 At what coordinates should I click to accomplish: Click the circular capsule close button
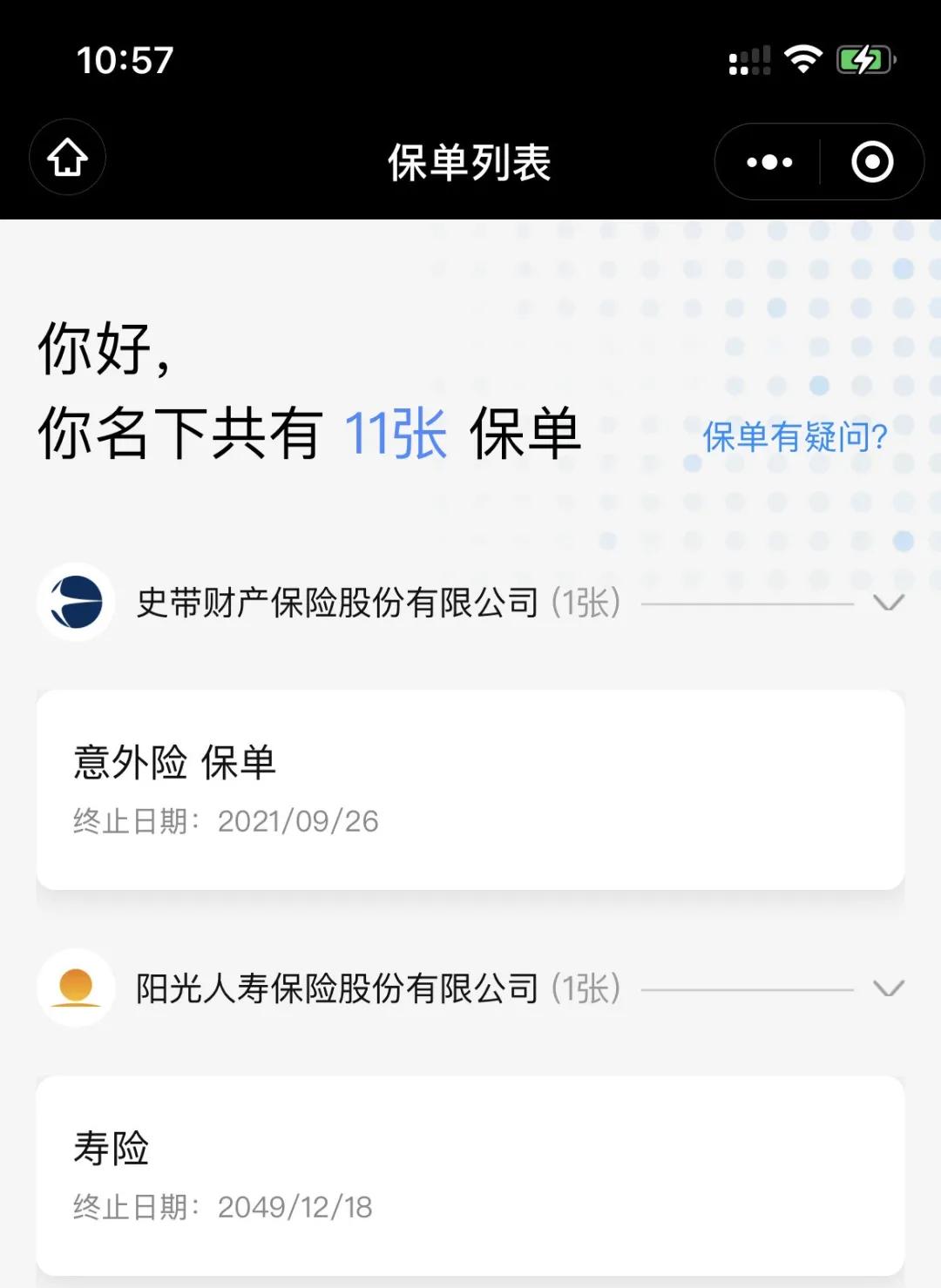(871, 160)
